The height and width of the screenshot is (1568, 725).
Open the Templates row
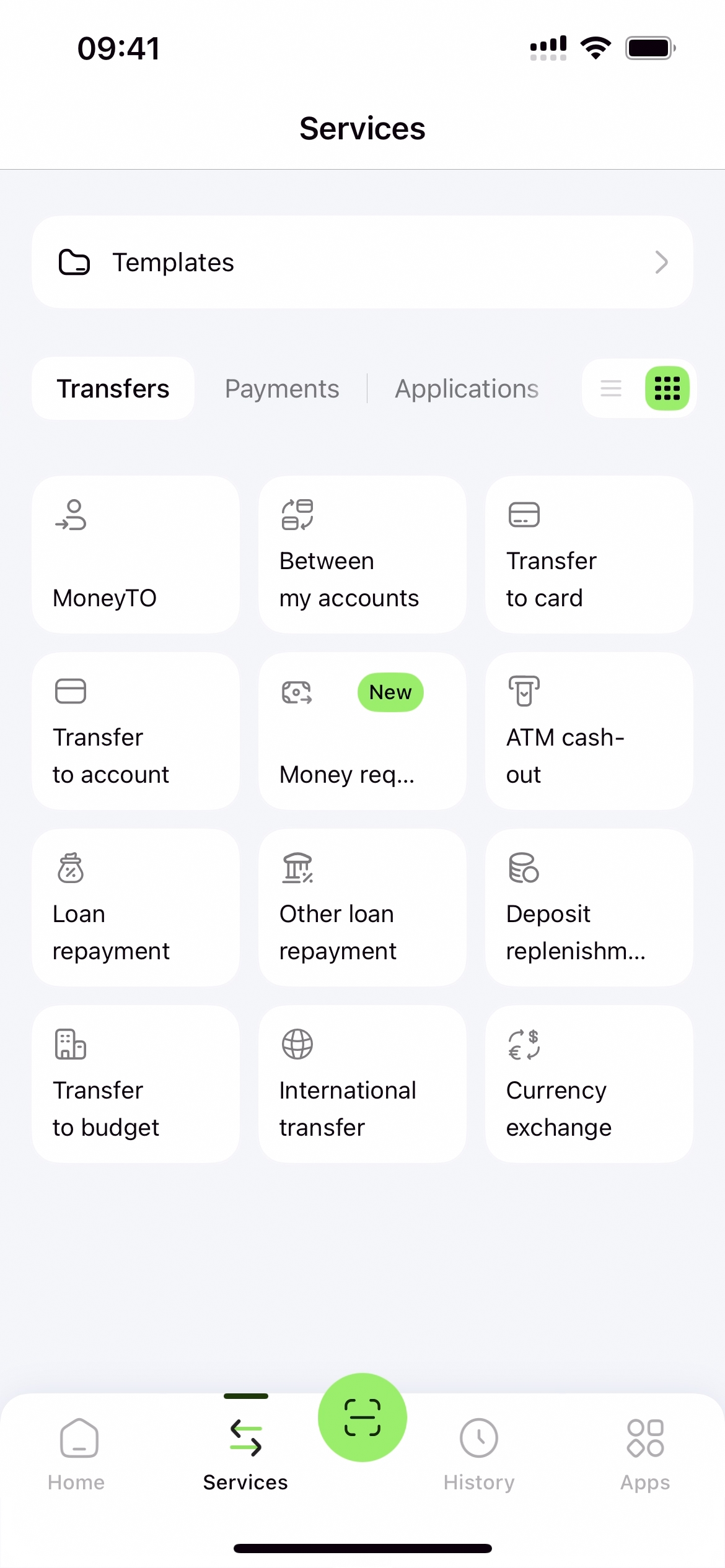tap(362, 262)
